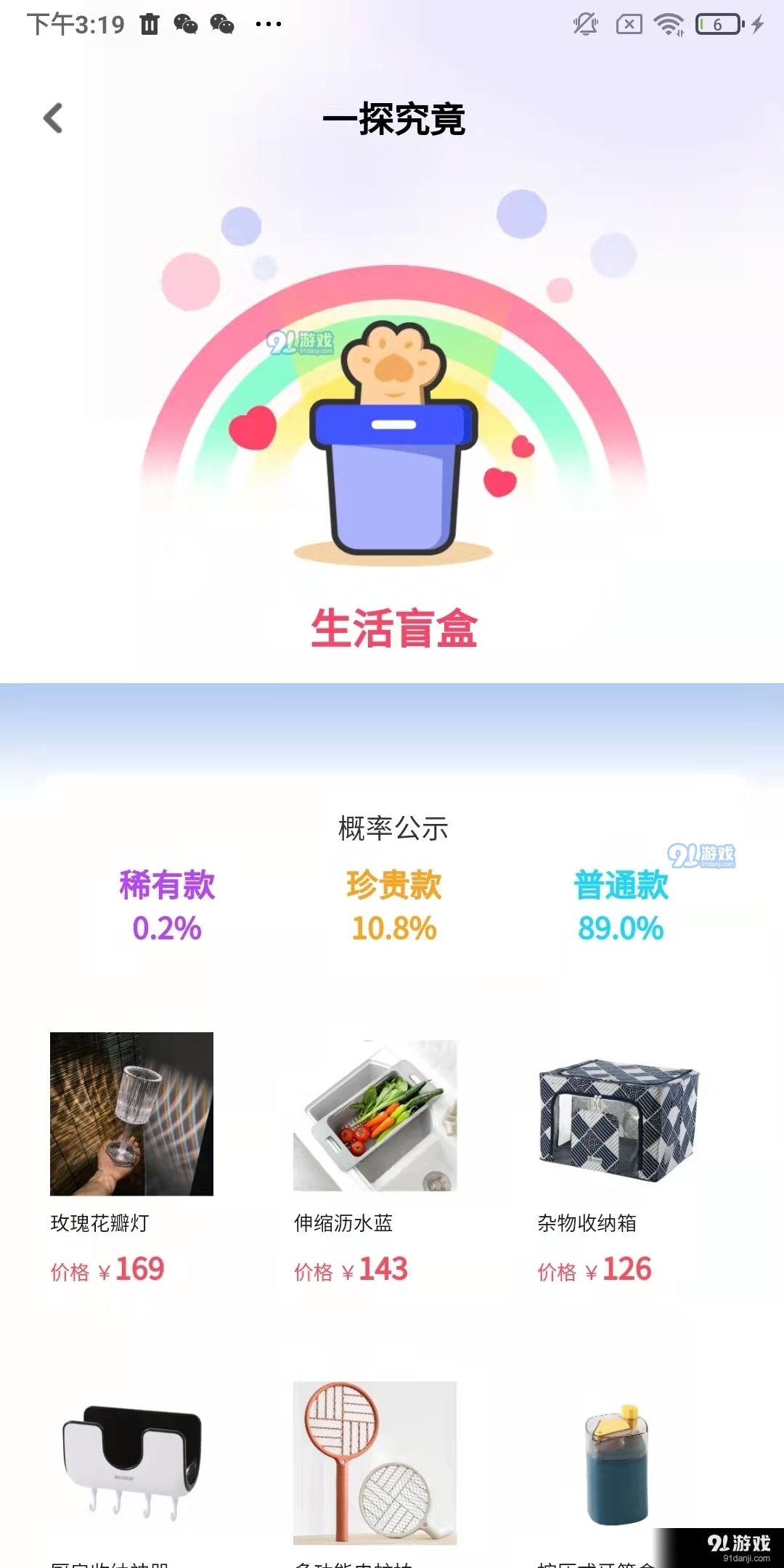Image resolution: width=784 pixels, height=1568 pixels.
Task: Tap the charging lightning bolt icon
Action: 756,24
